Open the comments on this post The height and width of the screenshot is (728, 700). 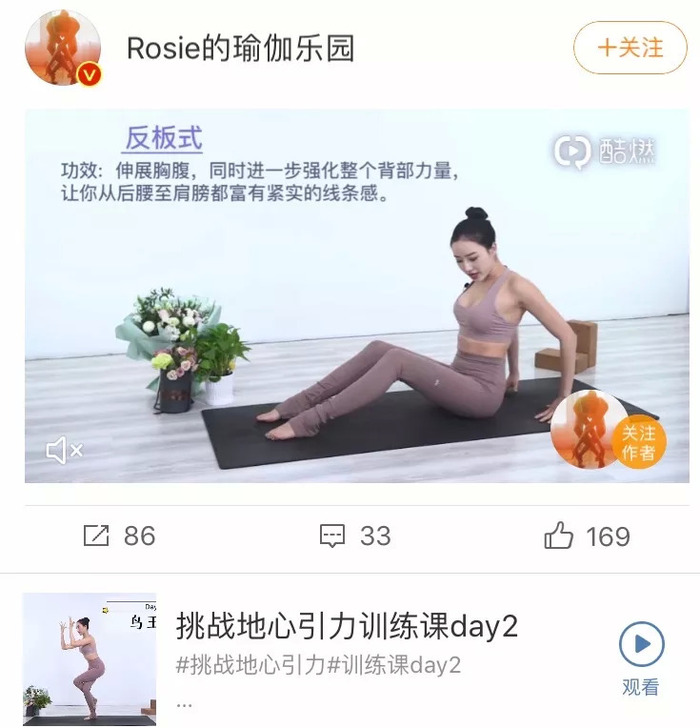point(355,536)
